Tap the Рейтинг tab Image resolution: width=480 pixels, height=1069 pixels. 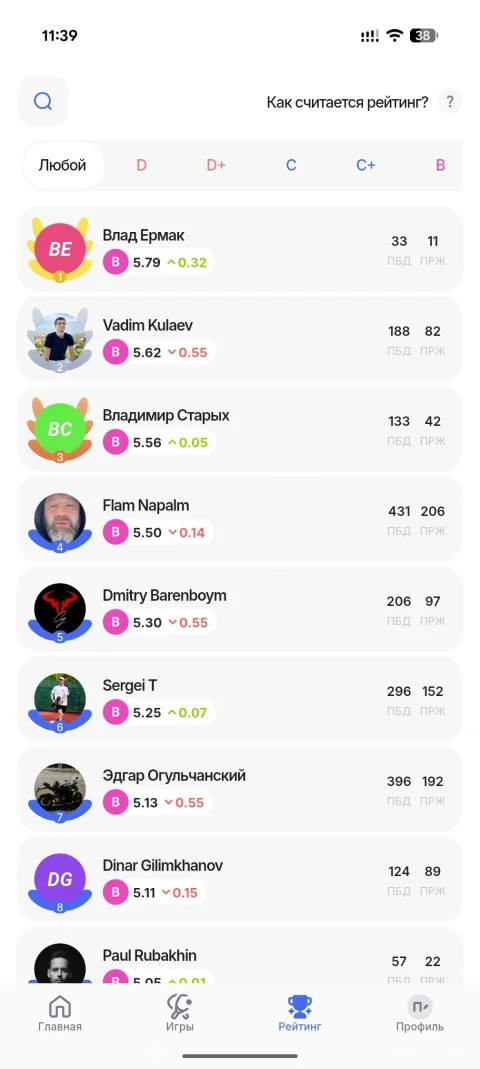tap(300, 1013)
